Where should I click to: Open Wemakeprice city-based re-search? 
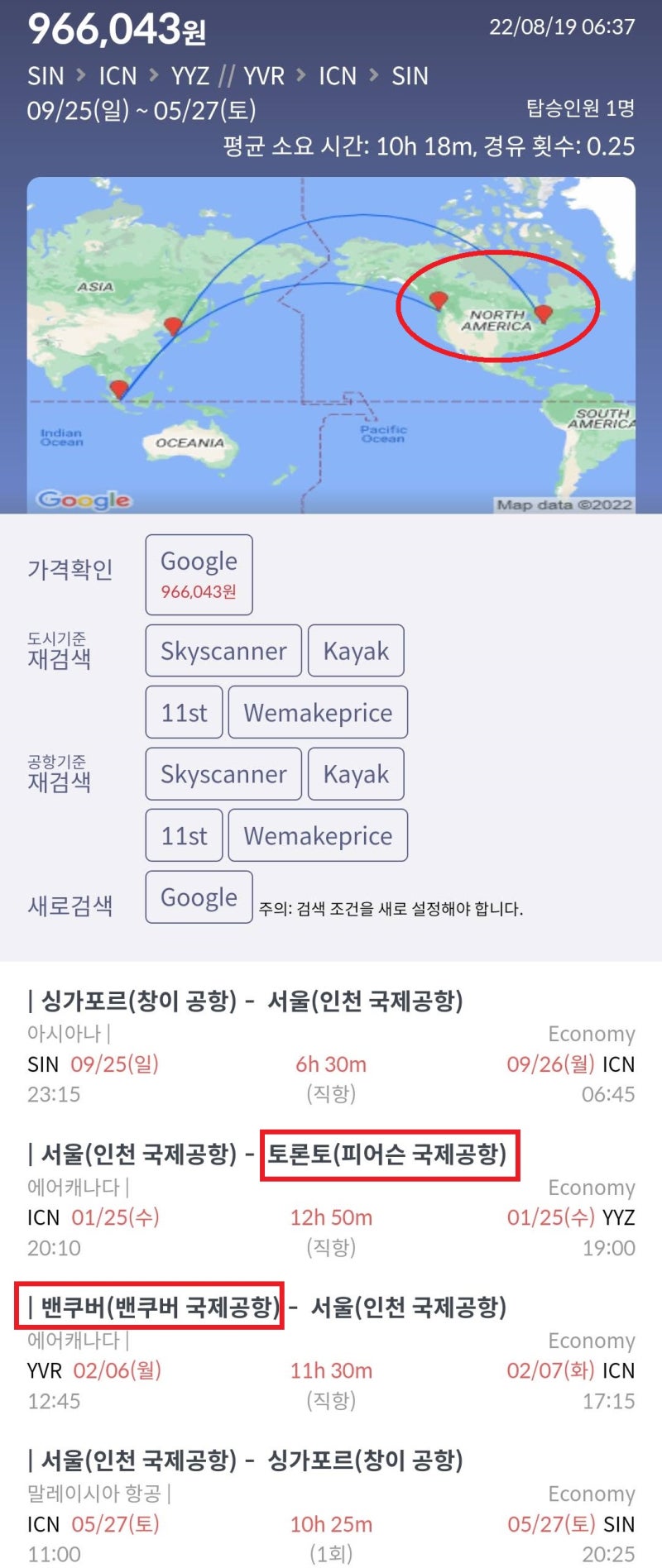coord(318,712)
